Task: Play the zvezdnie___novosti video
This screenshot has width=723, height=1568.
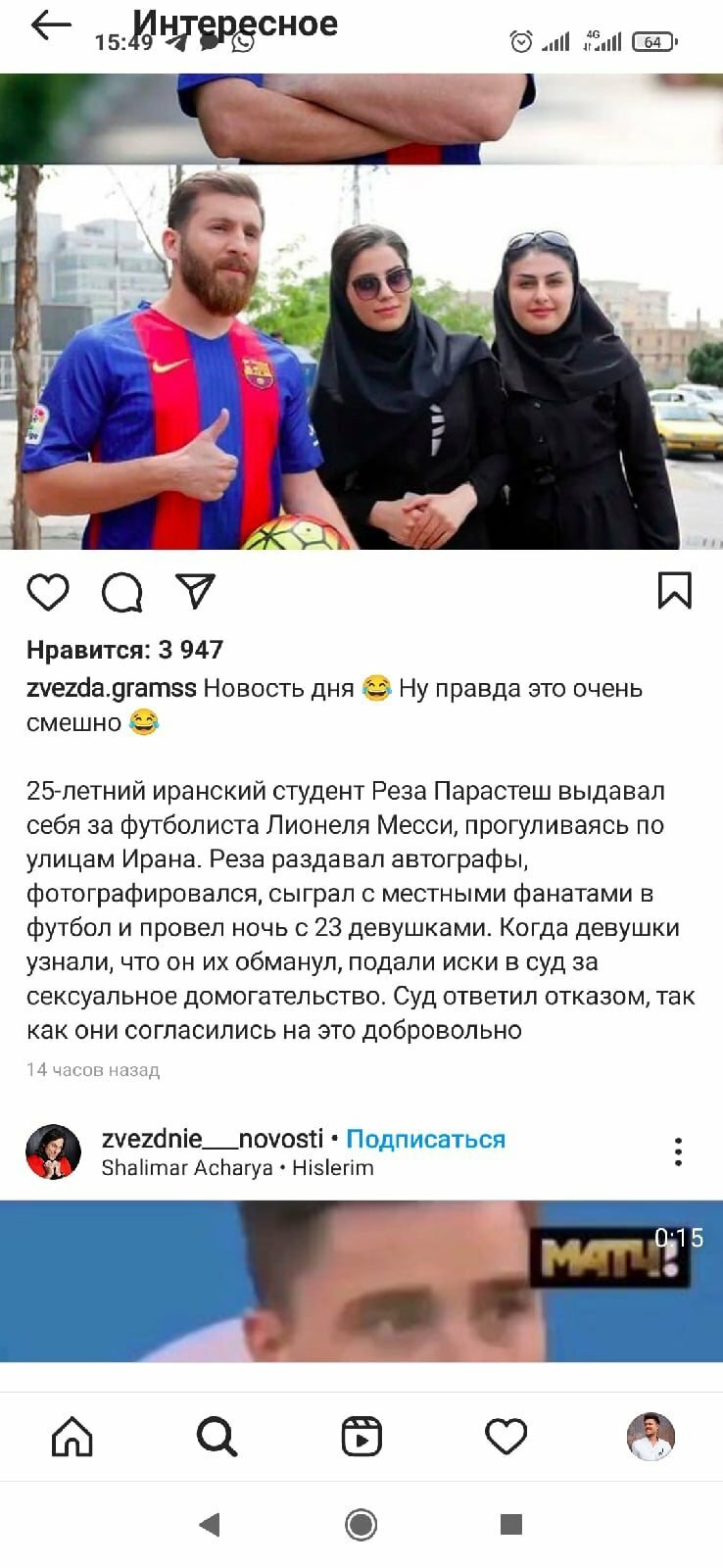Action: [x=361, y=1281]
